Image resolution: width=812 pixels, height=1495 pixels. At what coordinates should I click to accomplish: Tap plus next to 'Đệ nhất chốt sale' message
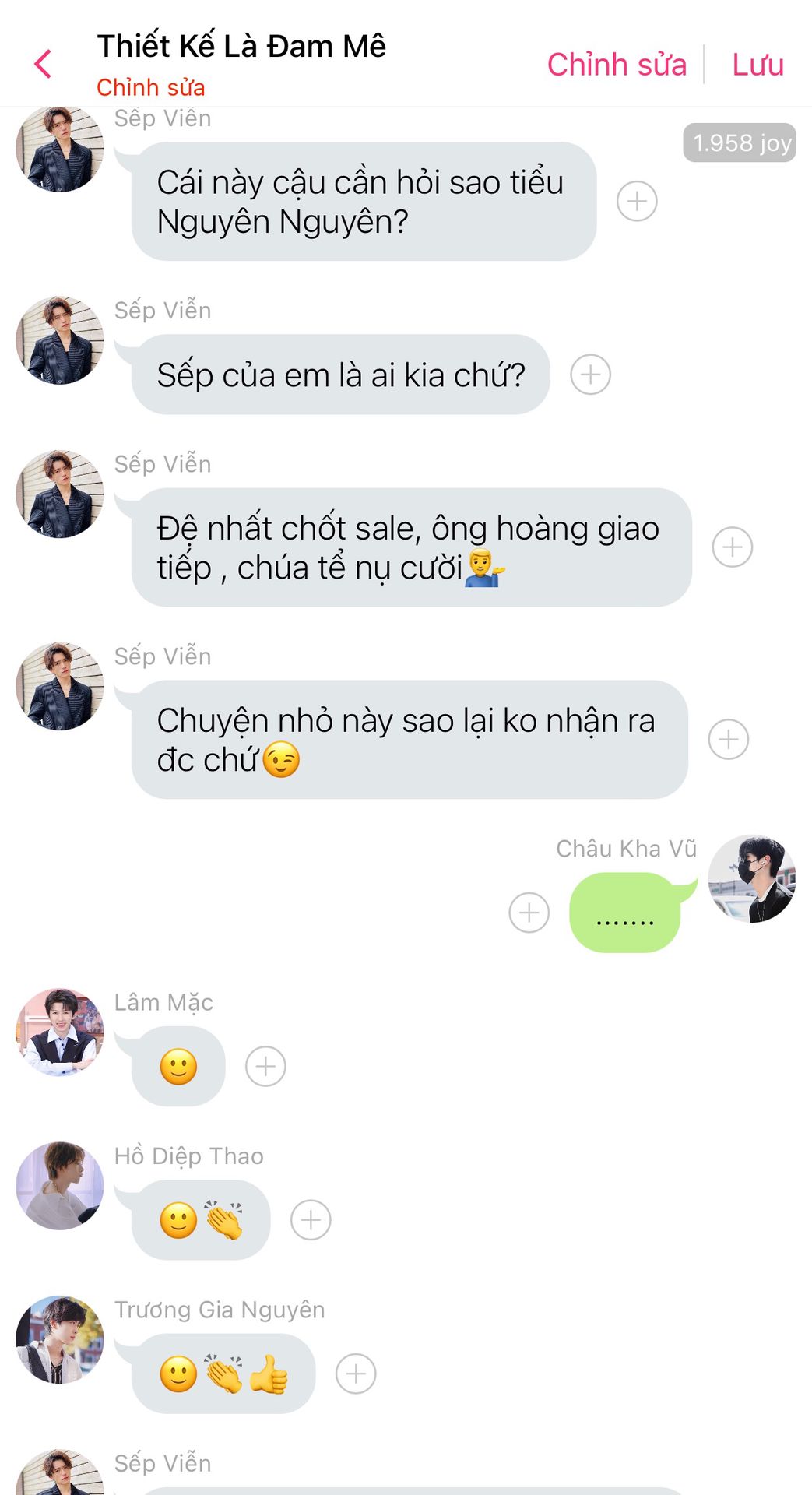[732, 547]
